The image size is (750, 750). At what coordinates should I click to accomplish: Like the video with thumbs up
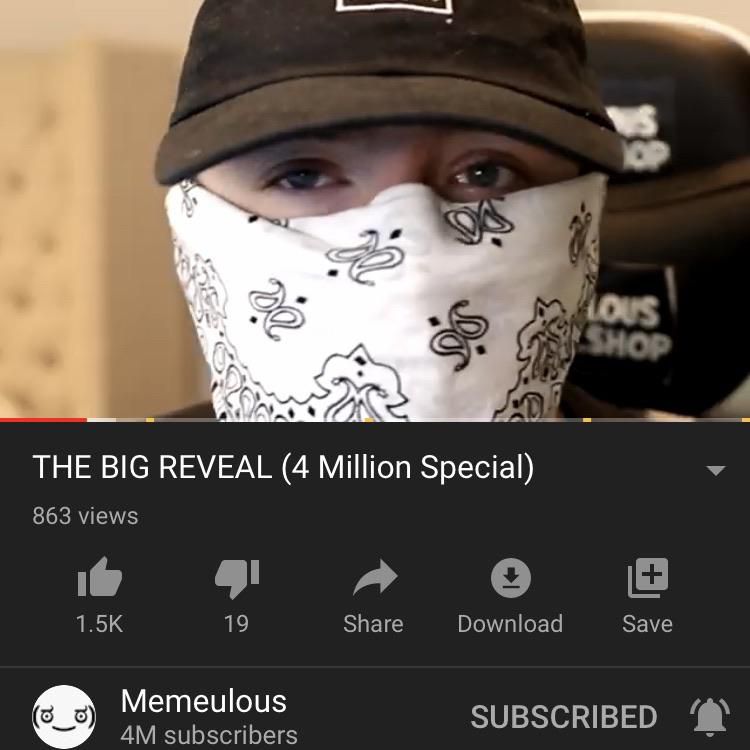[x=99, y=580]
